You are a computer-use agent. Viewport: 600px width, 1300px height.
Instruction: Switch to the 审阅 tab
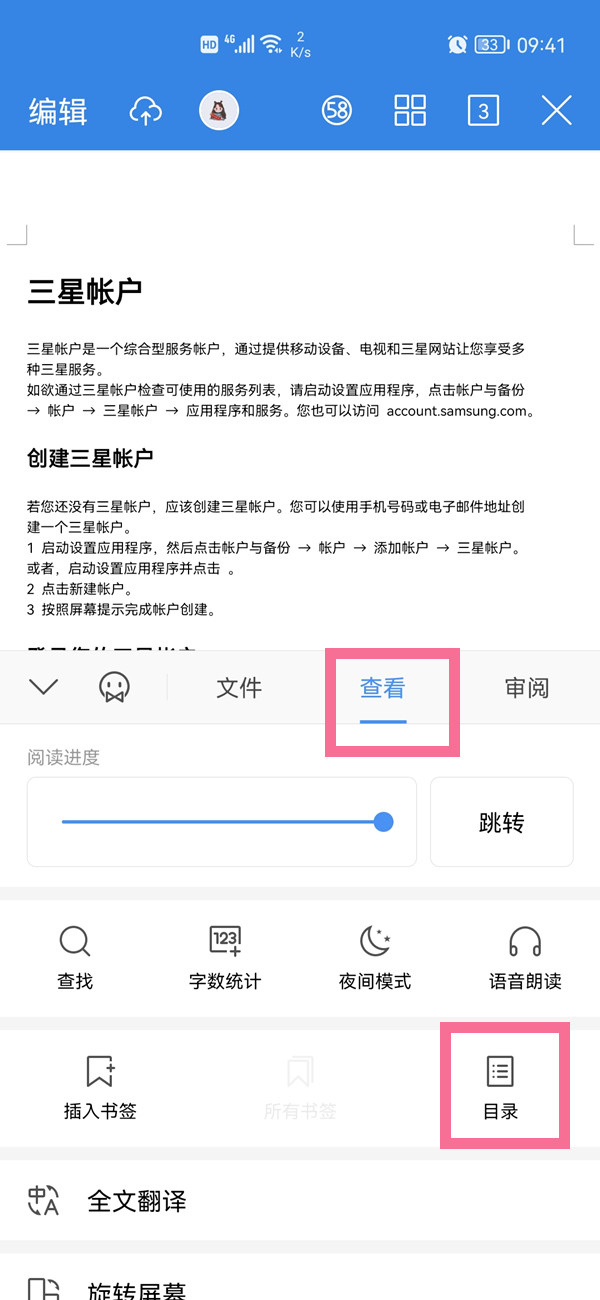click(x=527, y=688)
